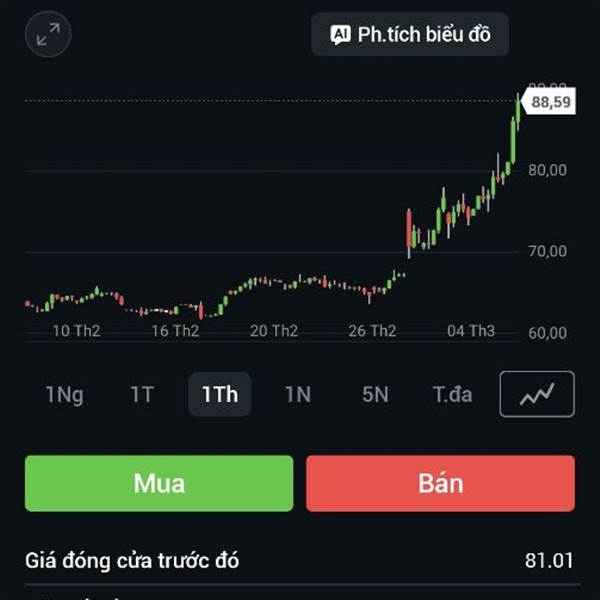Image resolution: width=600 pixels, height=600 pixels.
Task: Switch chart to the 5N range
Action: (x=375, y=394)
